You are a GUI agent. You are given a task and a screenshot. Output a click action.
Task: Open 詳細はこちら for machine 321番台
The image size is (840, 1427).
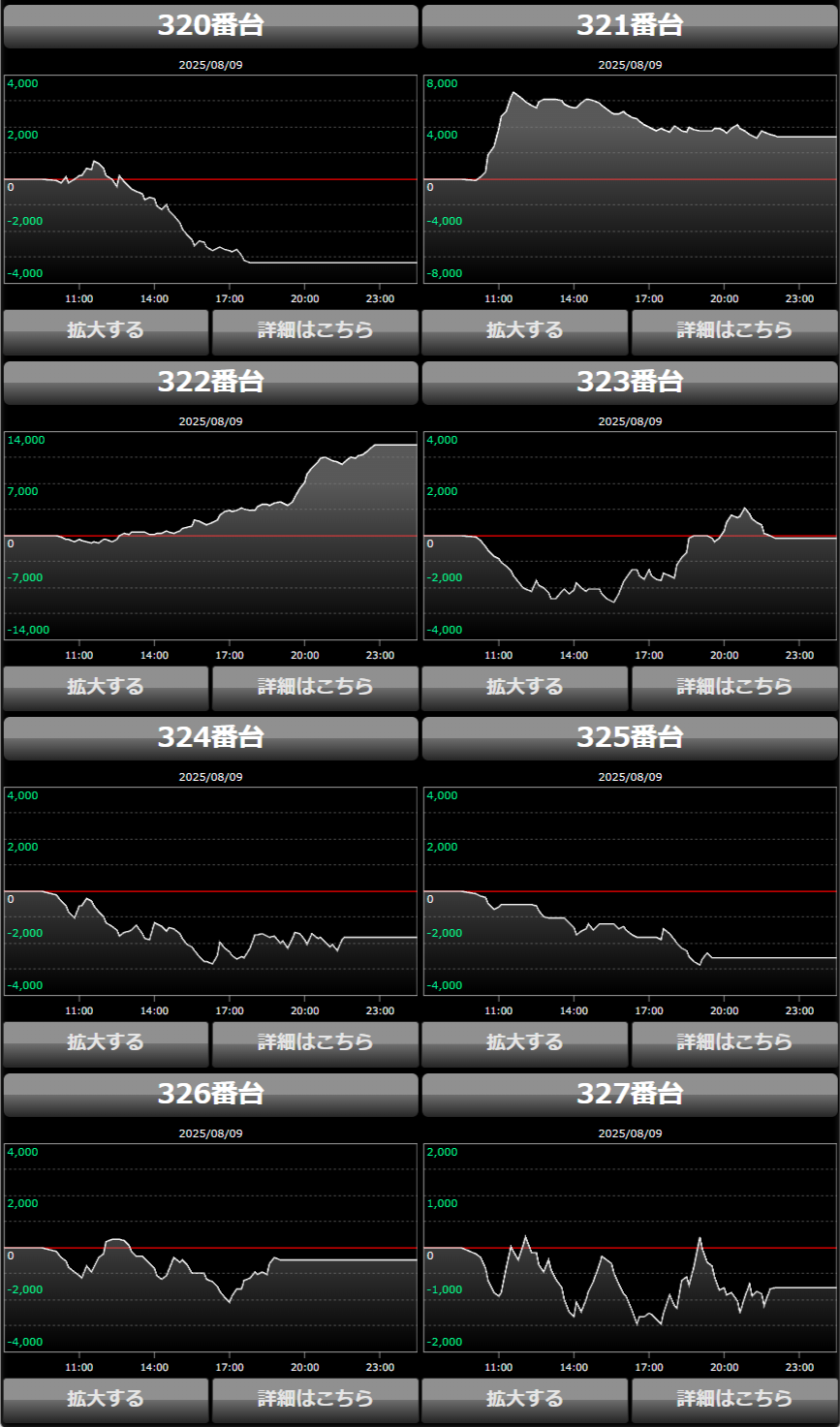click(x=734, y=332)
